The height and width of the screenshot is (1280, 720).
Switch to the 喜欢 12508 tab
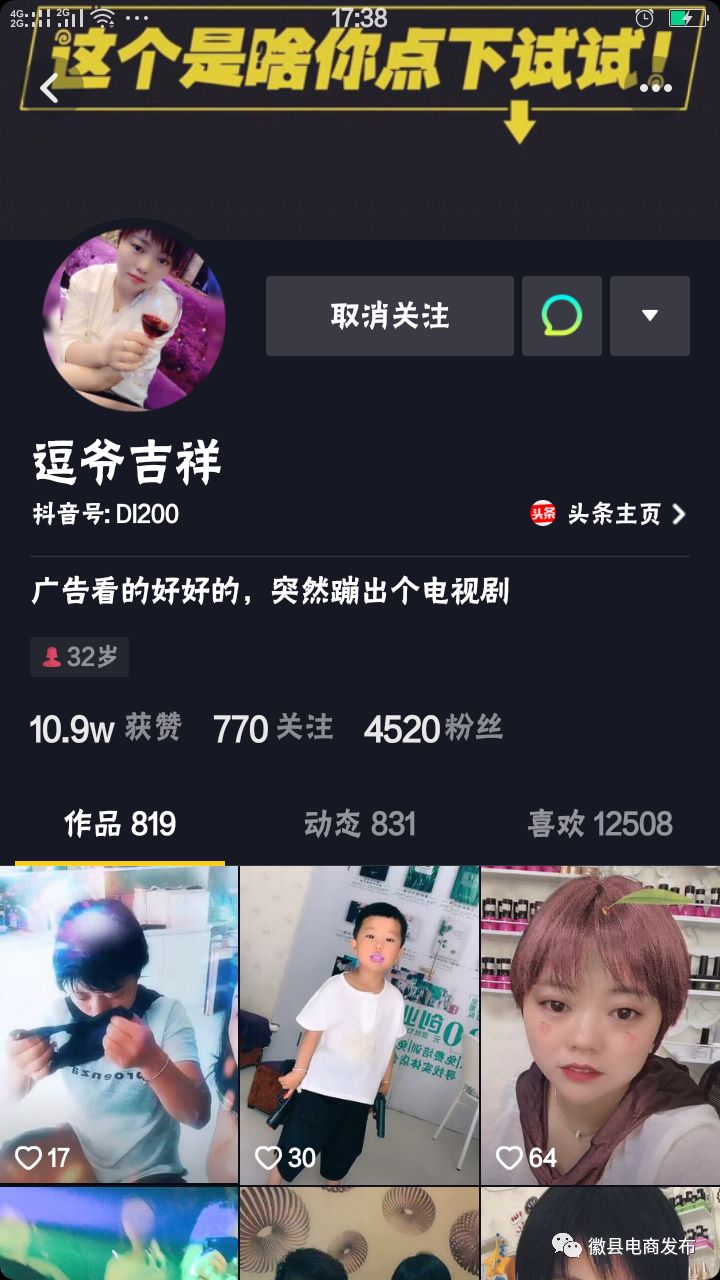pyautogui.click(x=600, y=824)
